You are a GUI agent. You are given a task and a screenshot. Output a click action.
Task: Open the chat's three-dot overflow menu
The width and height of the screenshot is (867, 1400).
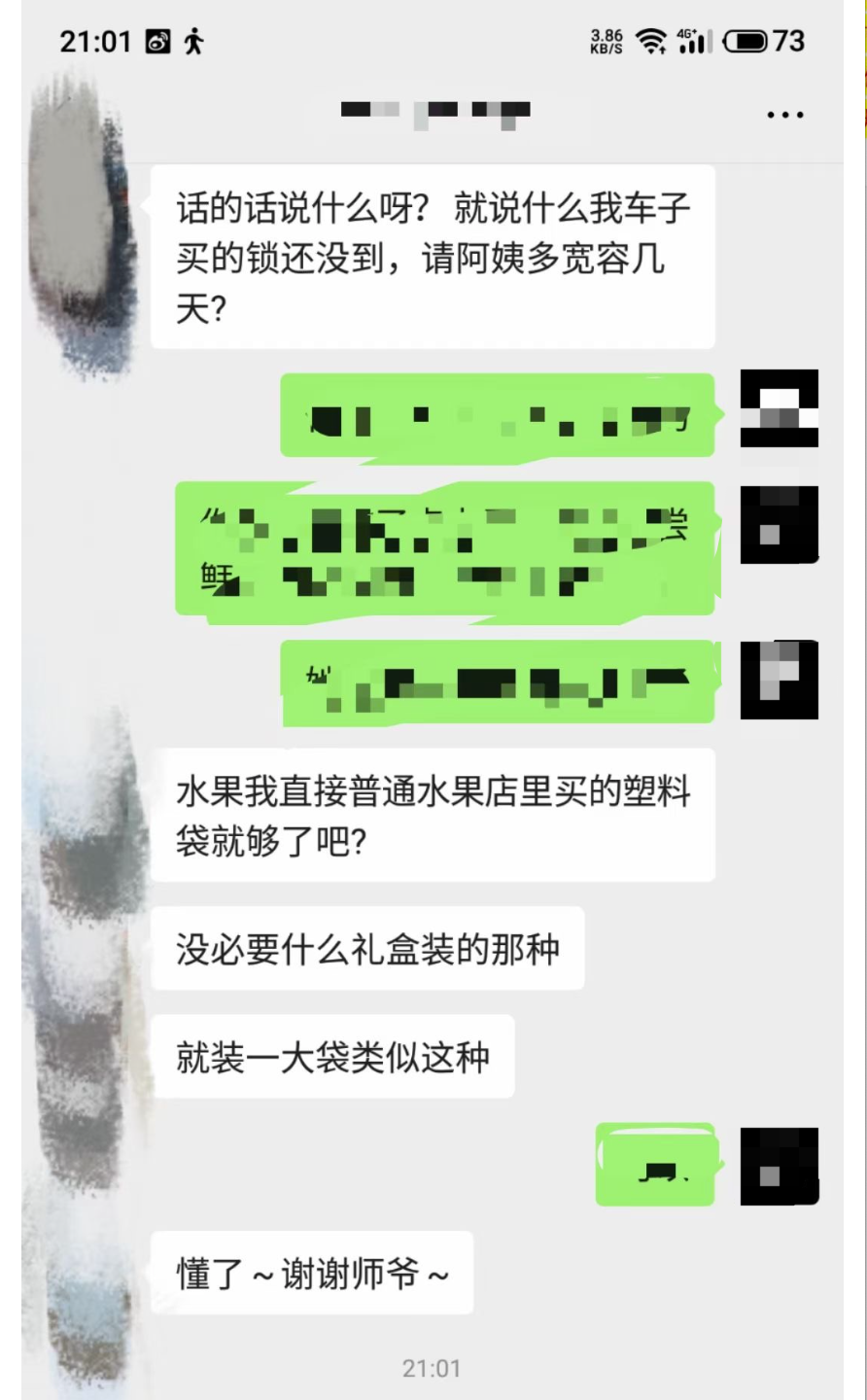(784, 115)
